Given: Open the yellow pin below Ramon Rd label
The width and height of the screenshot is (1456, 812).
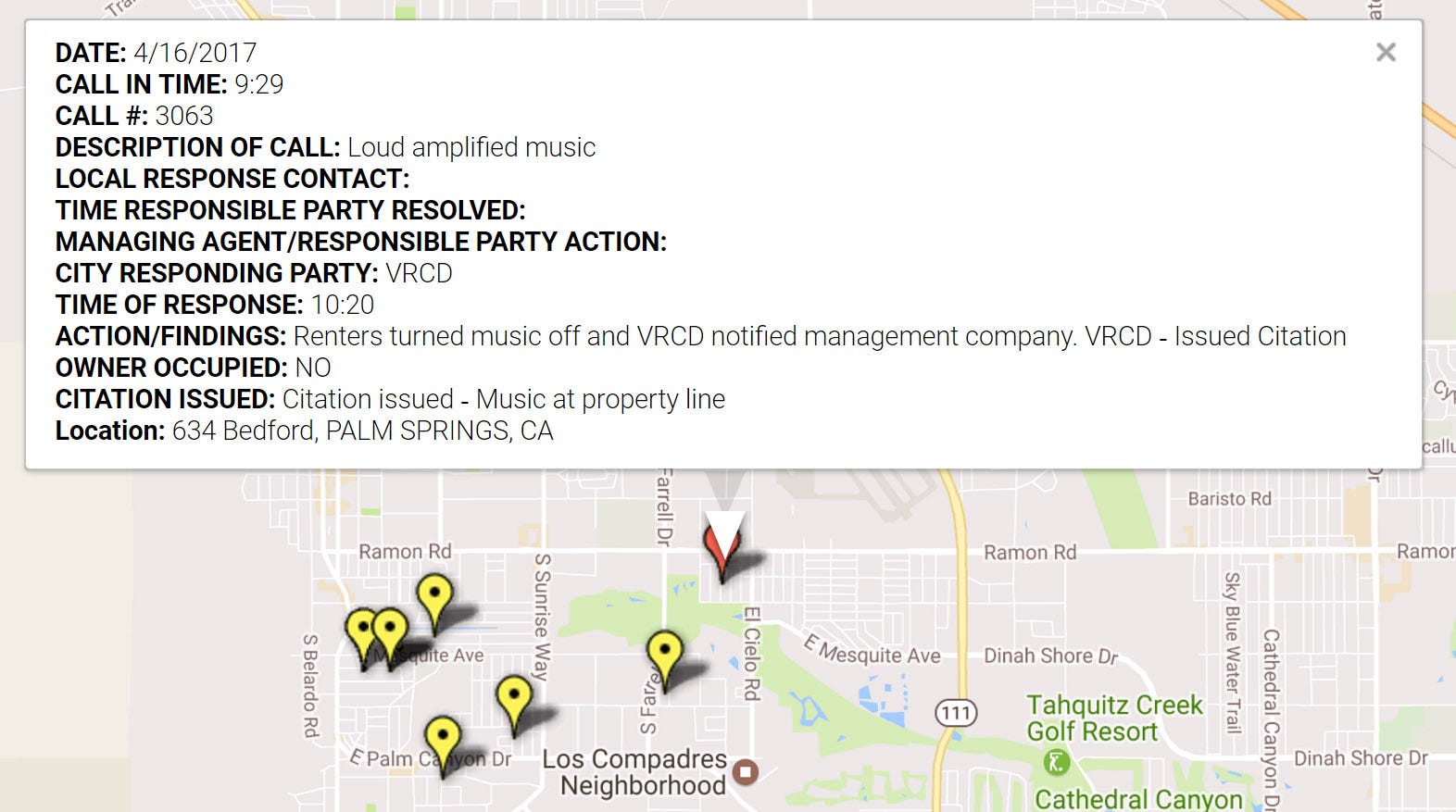Looking at the screenshot, I should coord(434,596).
